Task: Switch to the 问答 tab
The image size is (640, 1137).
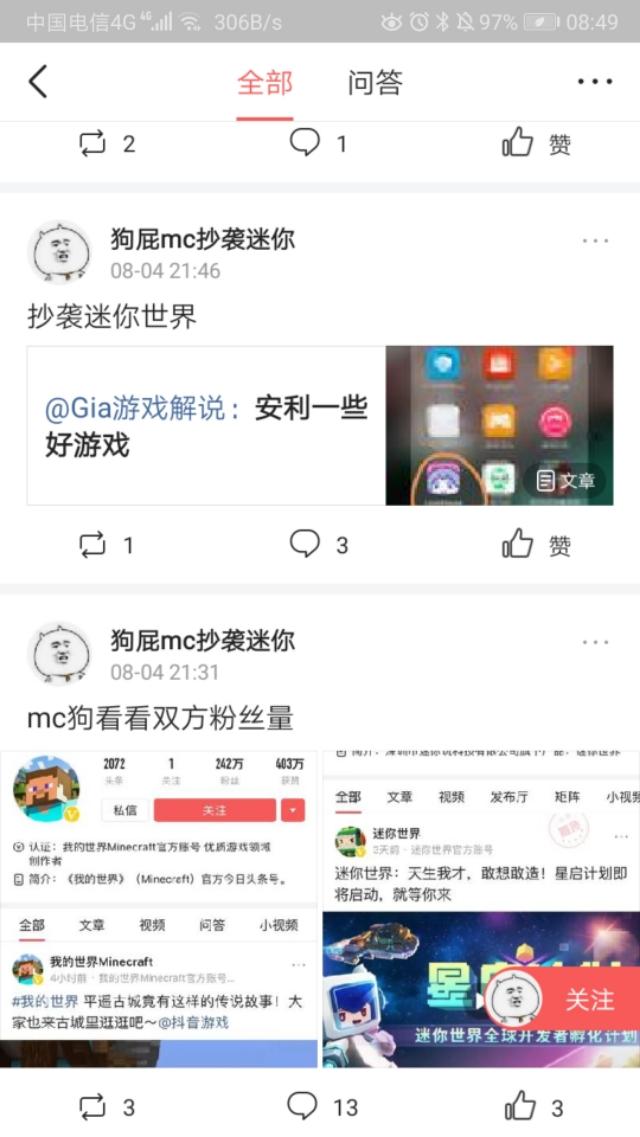Action: point(375,83)
